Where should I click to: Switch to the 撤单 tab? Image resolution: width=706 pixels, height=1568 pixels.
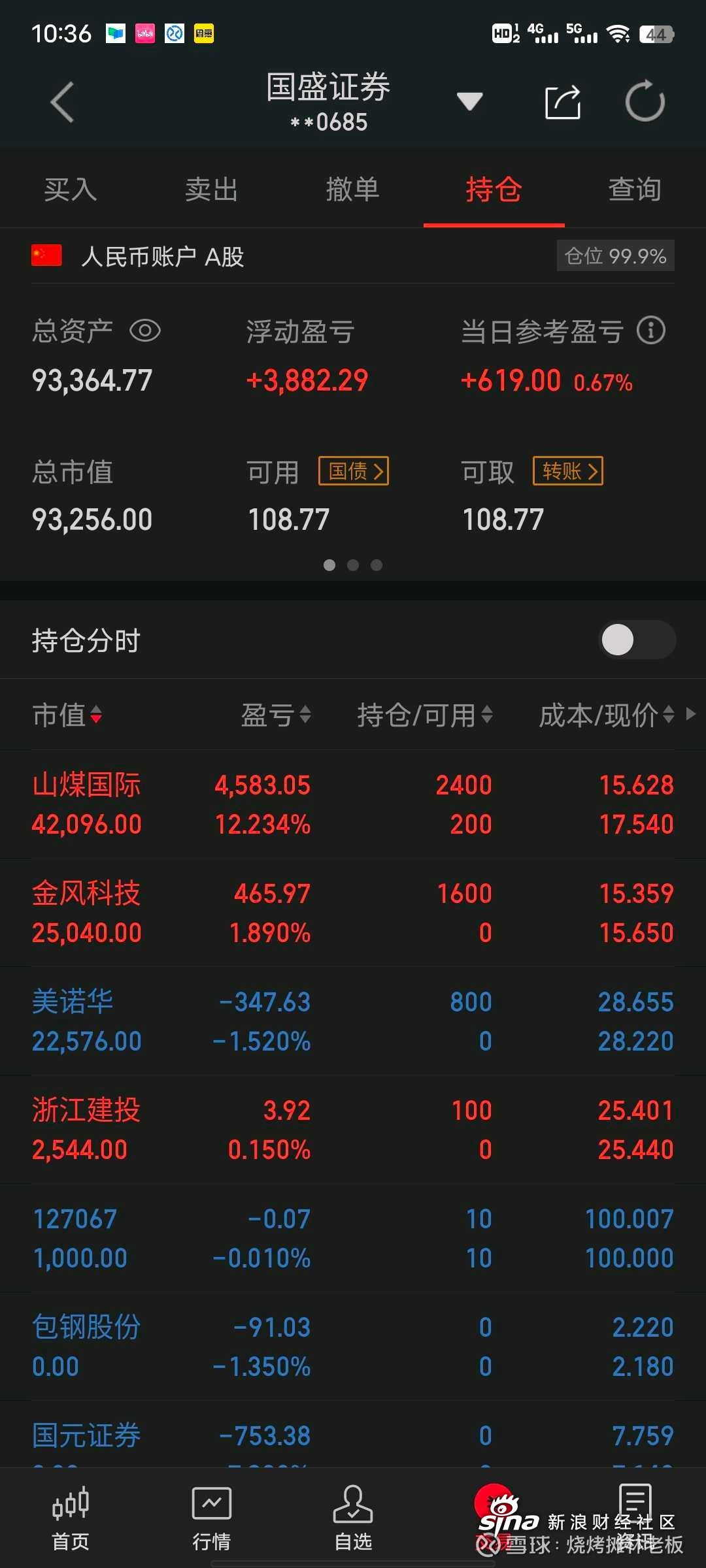(x=353, y=189)
